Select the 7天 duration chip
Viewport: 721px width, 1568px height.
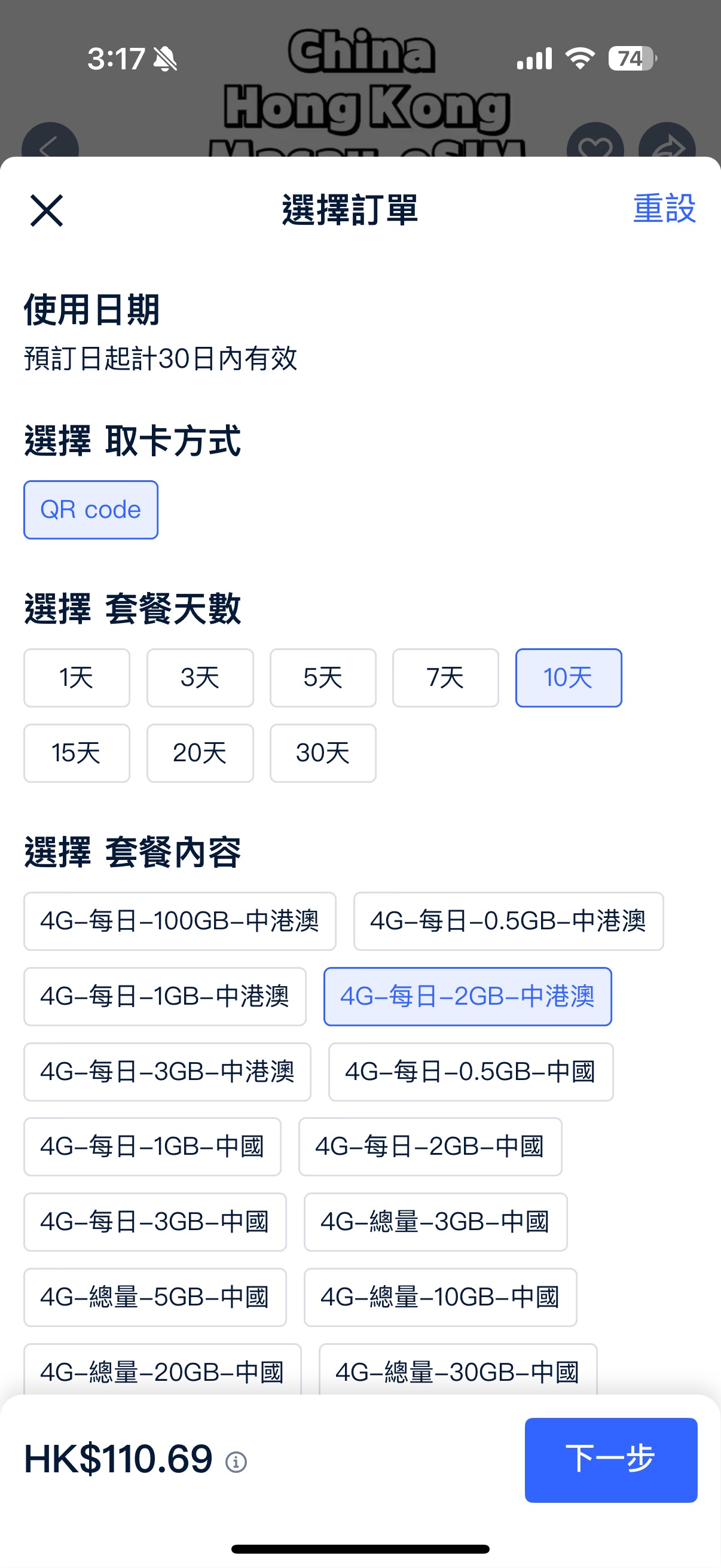click(x=445, y=678)
